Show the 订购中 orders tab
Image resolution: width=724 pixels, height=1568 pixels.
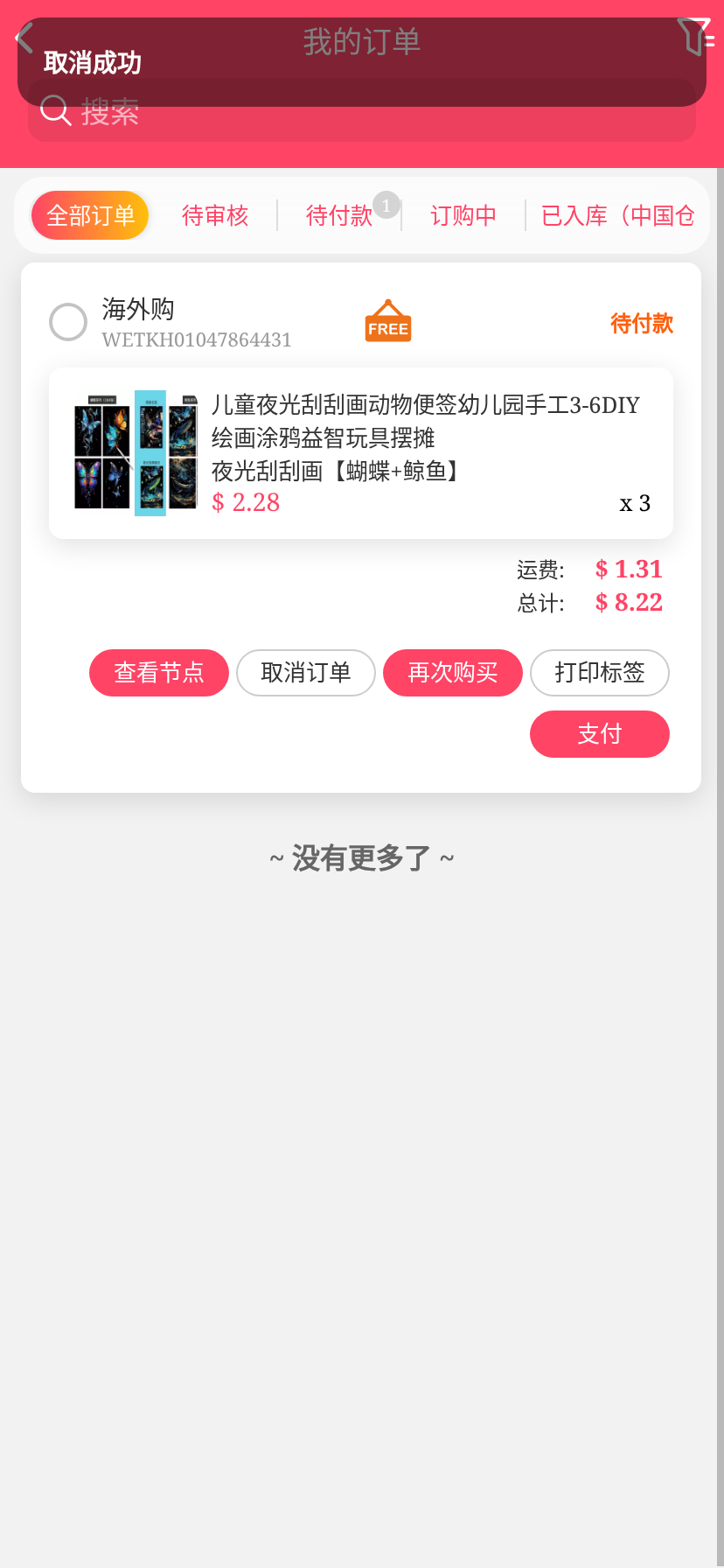(463, 215)
